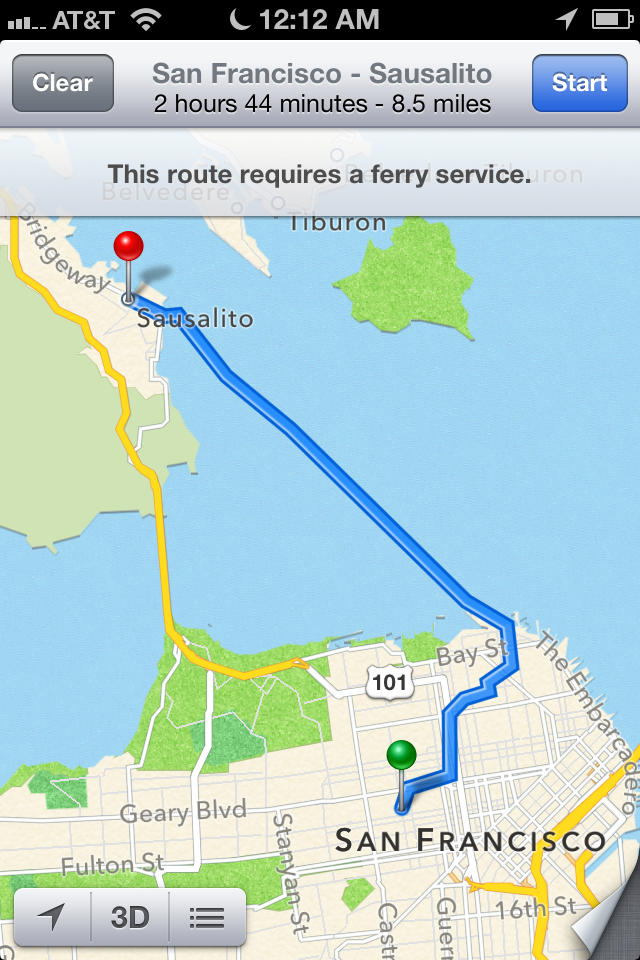Clear the current route
Image resolution: width=640 pixels, height=960 pixels.
pos(62,83)
